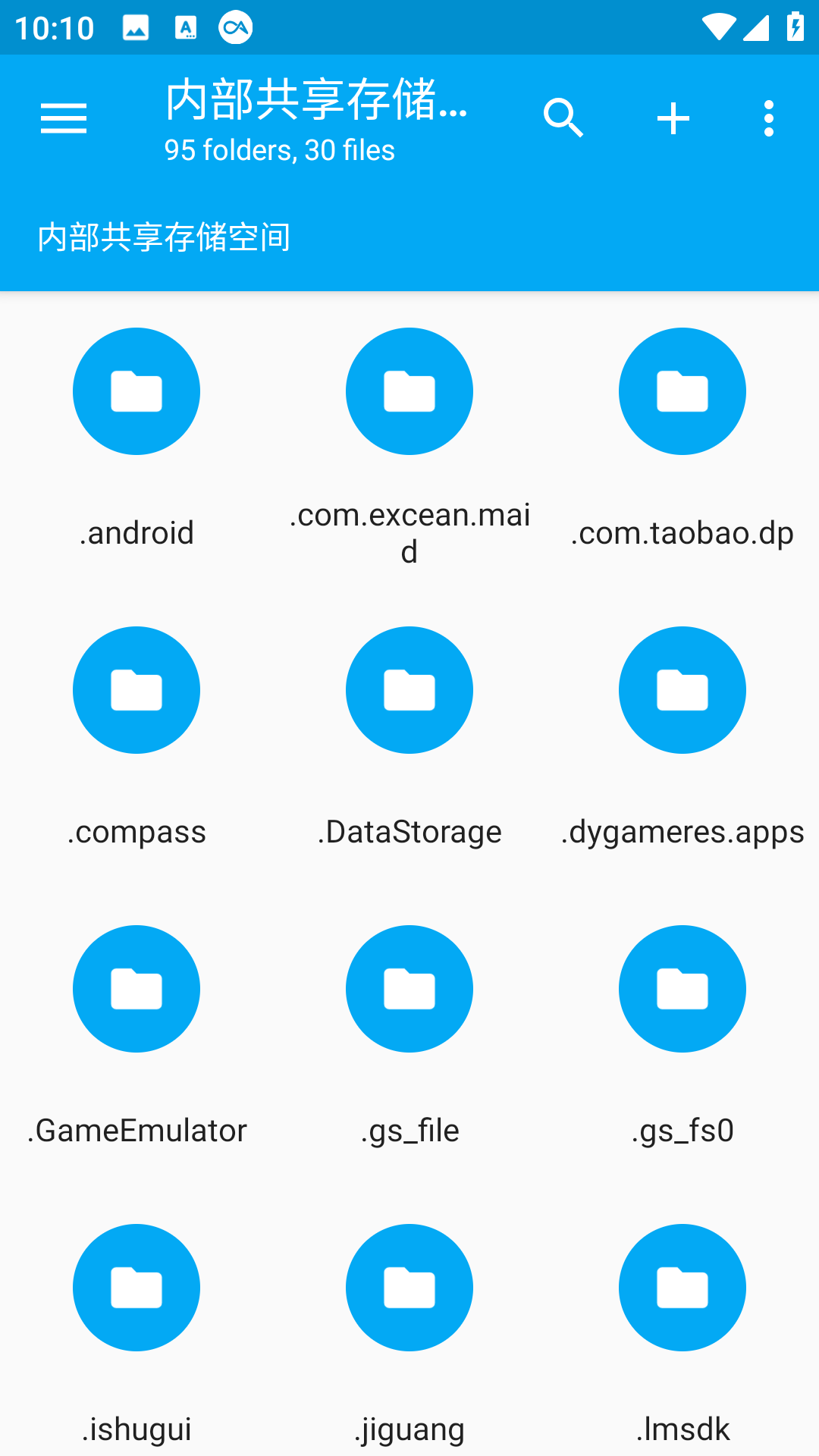Tap the title 内部共享存储 in the toolbar
This screenshot has width=819, height=1456.
click(x=316, y=106)
